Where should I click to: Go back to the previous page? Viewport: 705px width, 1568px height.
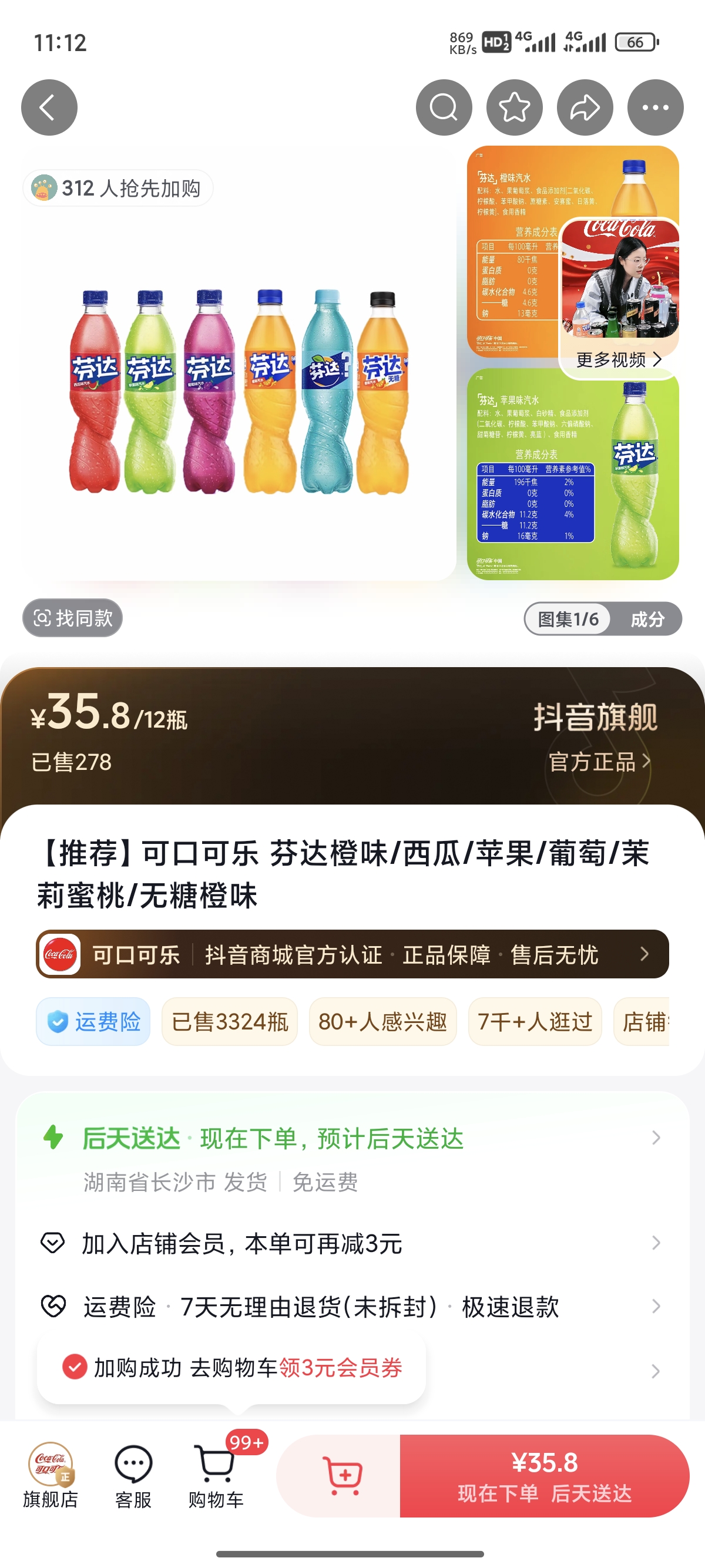click(x=49, y=107)
